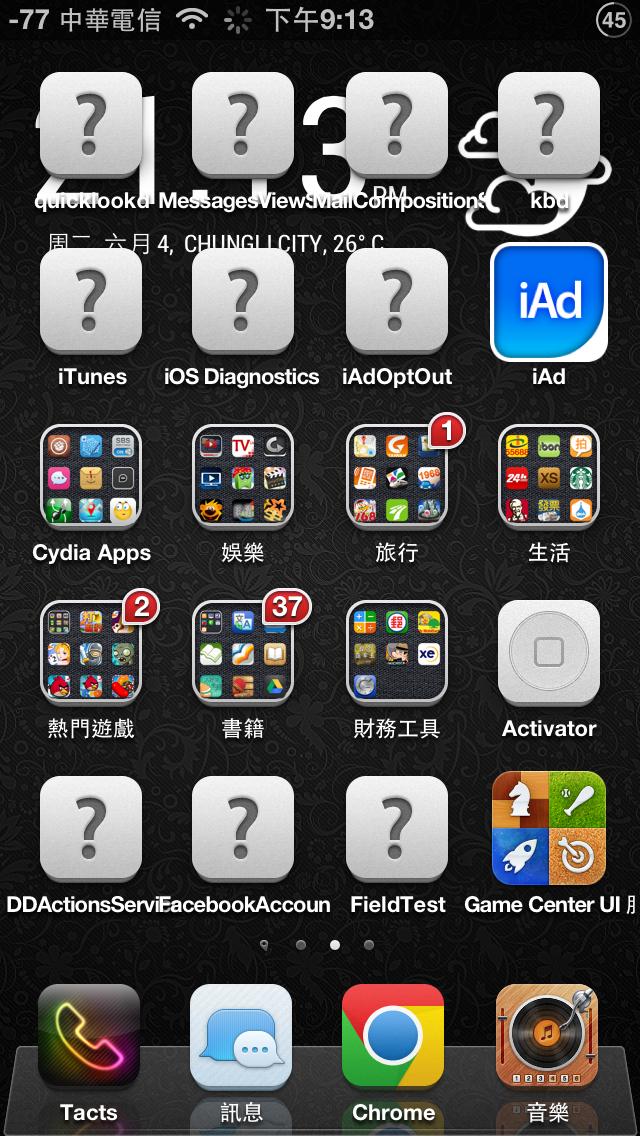The width and height of the screenshot is (640, 1136).
Task: Open the 訊息 messages app
Action: [x=241, y=1037]
